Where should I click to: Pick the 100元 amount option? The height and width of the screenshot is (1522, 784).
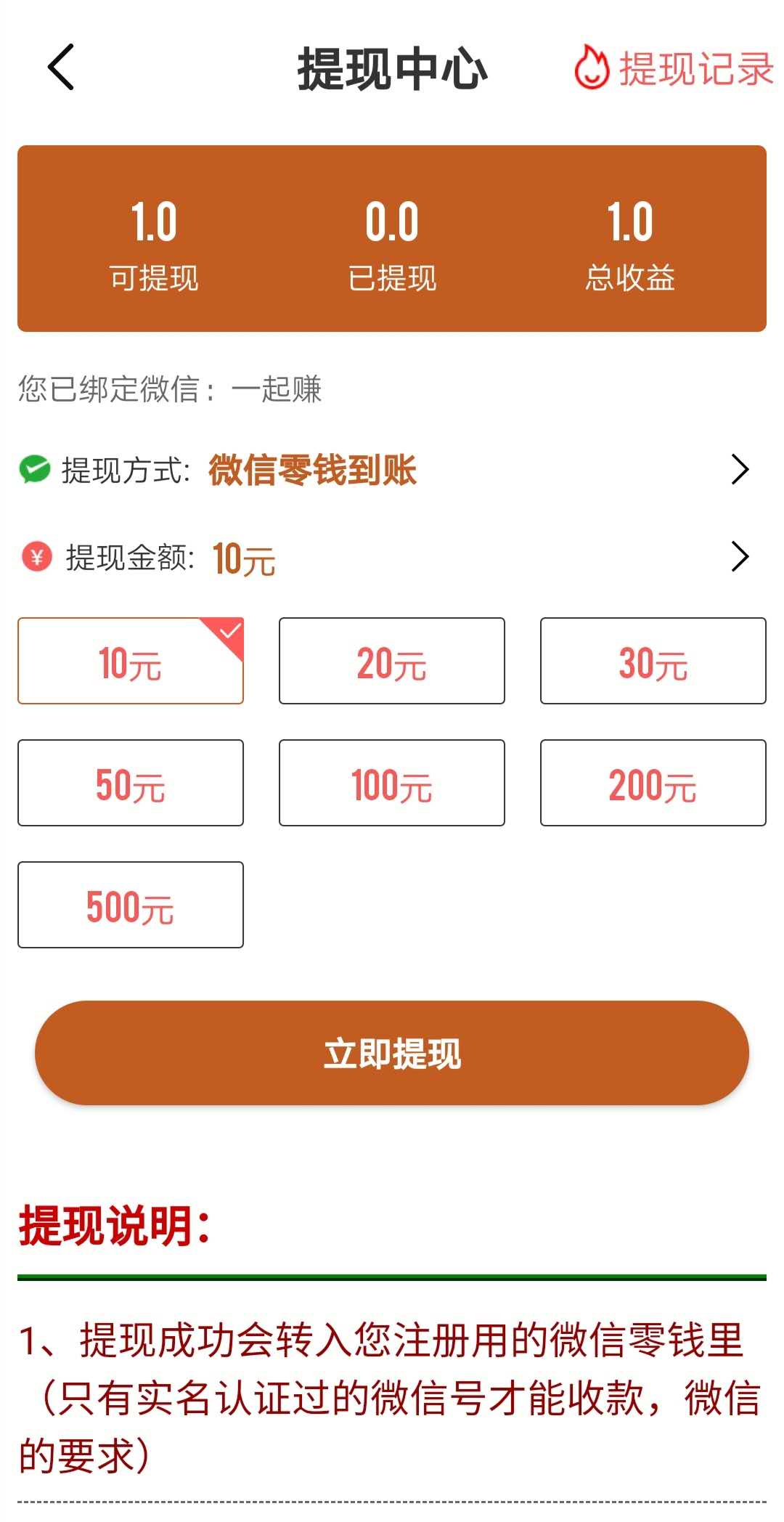392,783
